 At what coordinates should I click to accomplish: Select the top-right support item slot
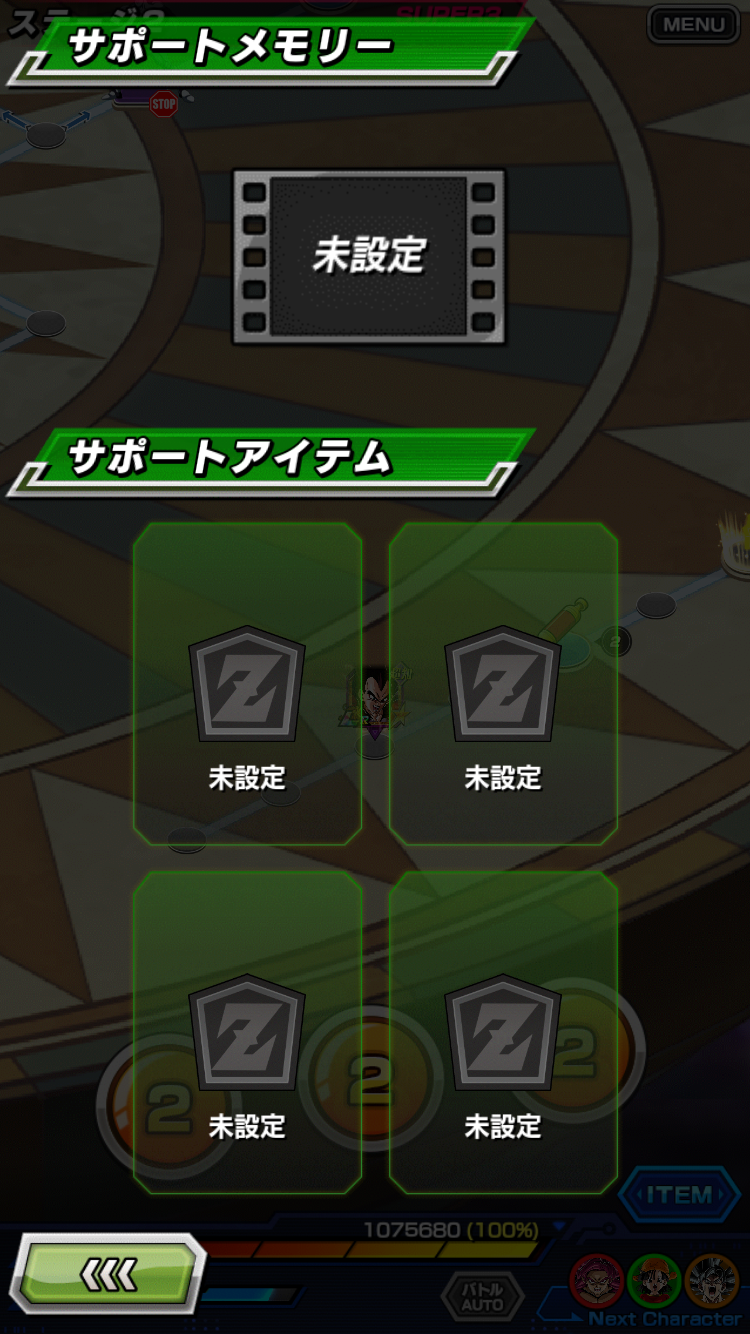click(x=503, y=684)
